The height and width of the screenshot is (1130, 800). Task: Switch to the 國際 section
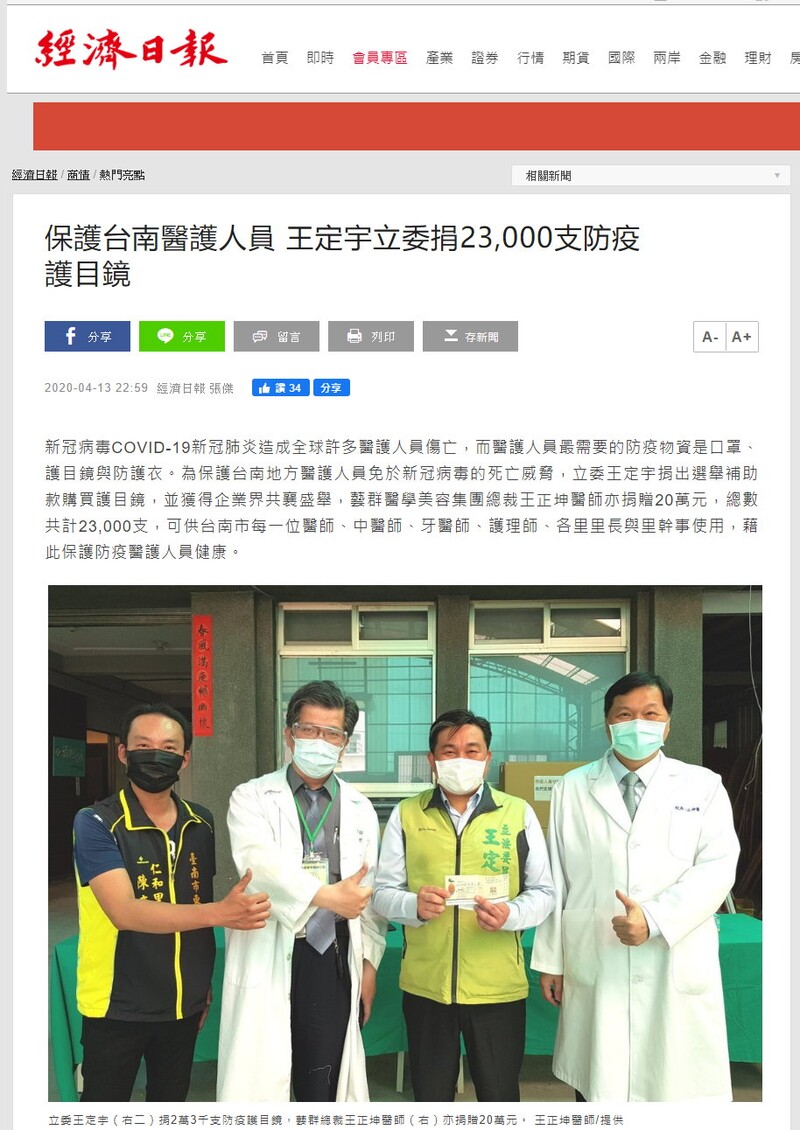(x=621, y=58)
